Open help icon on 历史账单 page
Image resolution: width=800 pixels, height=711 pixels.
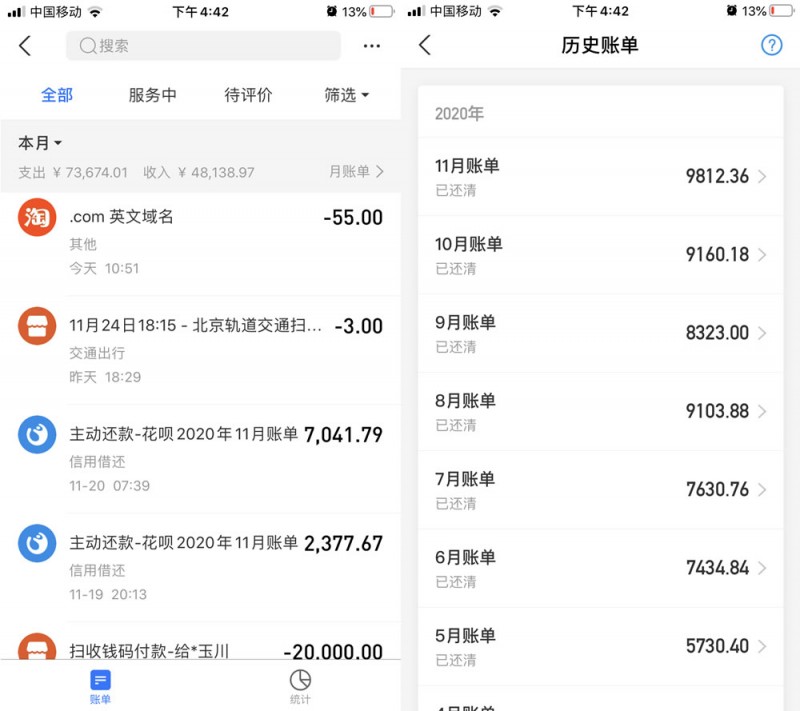point(771,45)
